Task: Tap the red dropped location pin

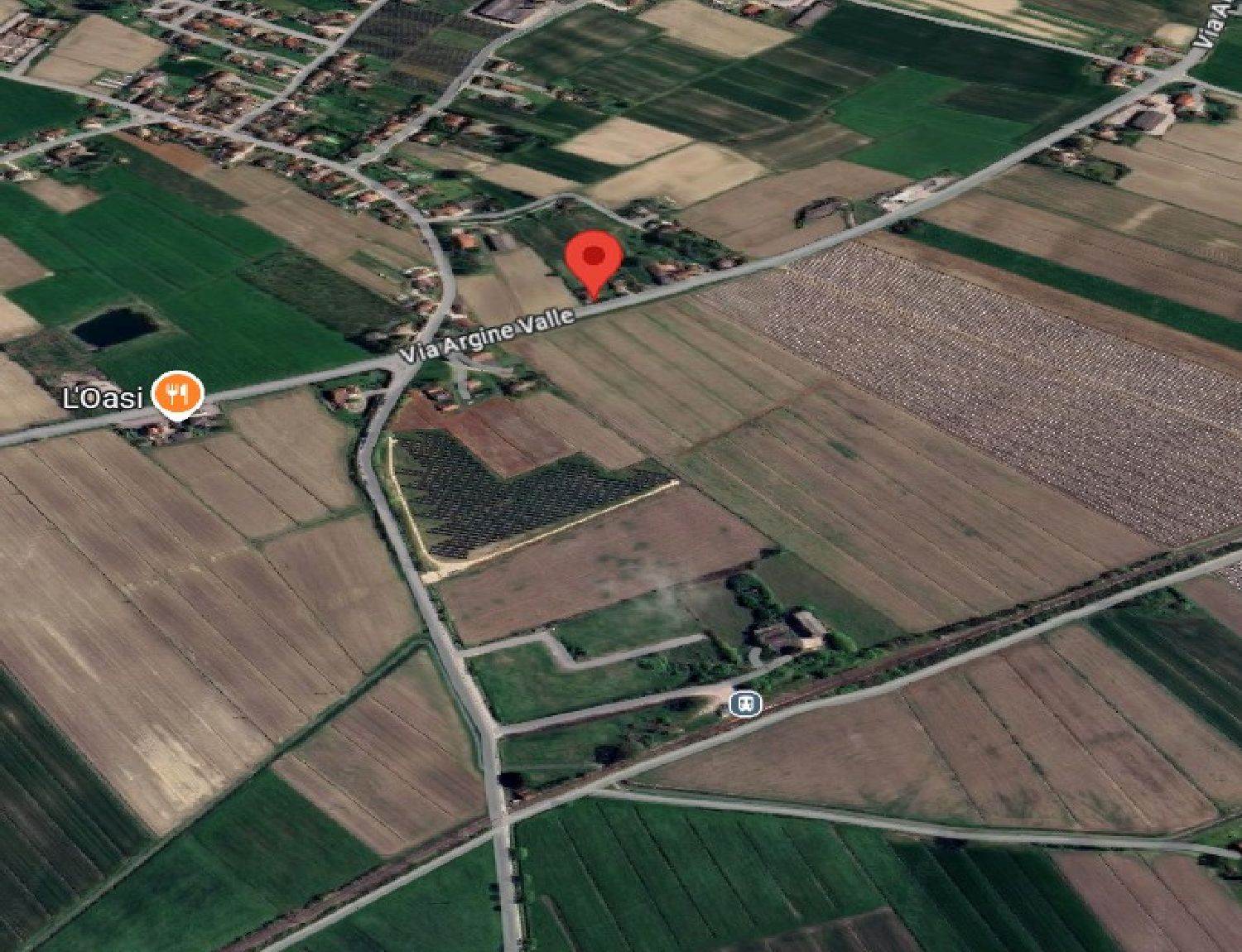Action: pyautogui.click(x=593, y=259)
